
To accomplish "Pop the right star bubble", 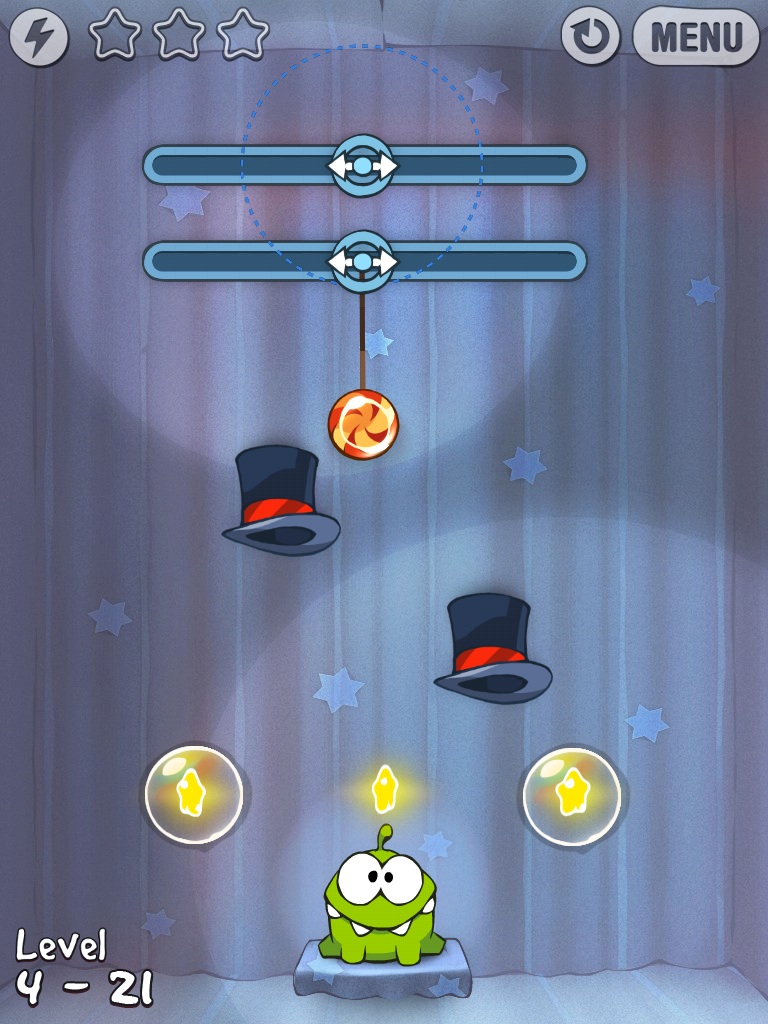I will tap(572, 797).
